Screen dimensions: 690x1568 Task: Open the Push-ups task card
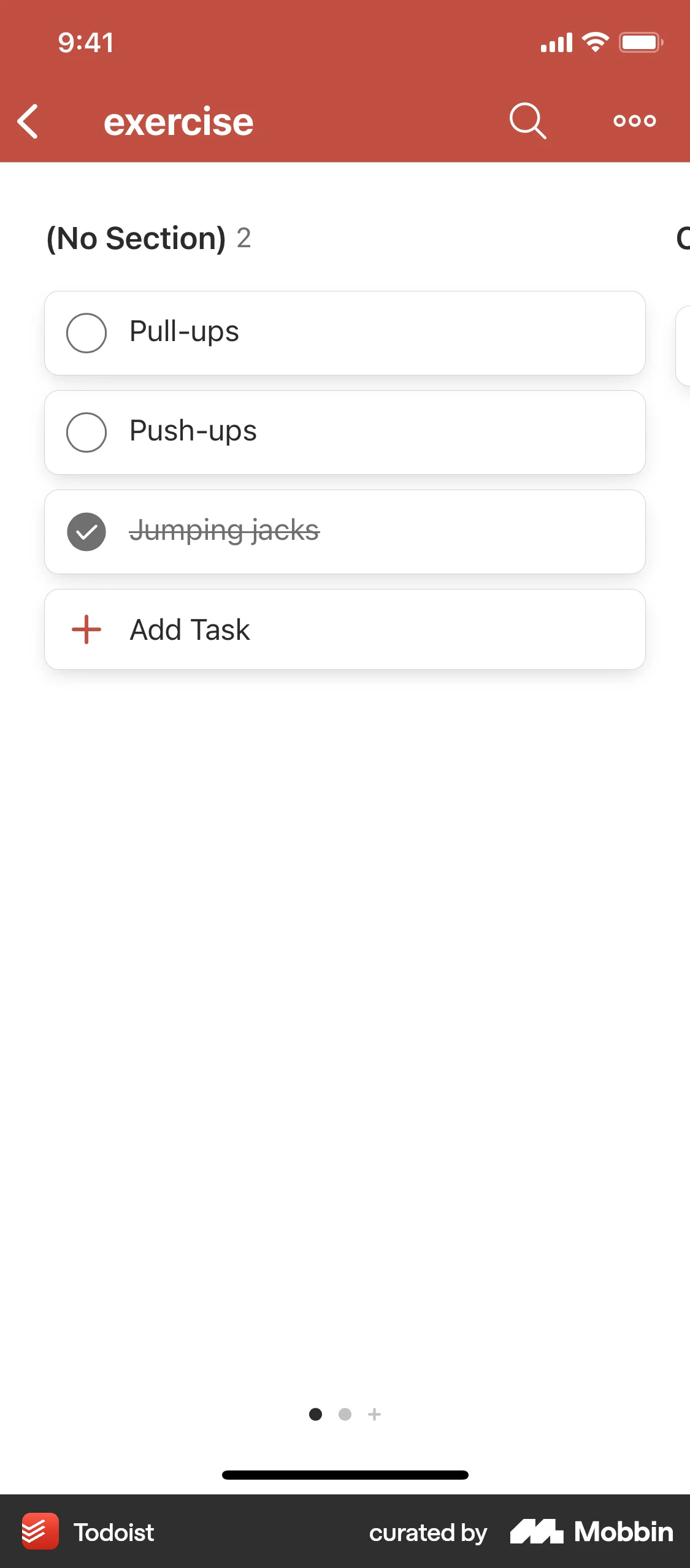tap(307, 432)
